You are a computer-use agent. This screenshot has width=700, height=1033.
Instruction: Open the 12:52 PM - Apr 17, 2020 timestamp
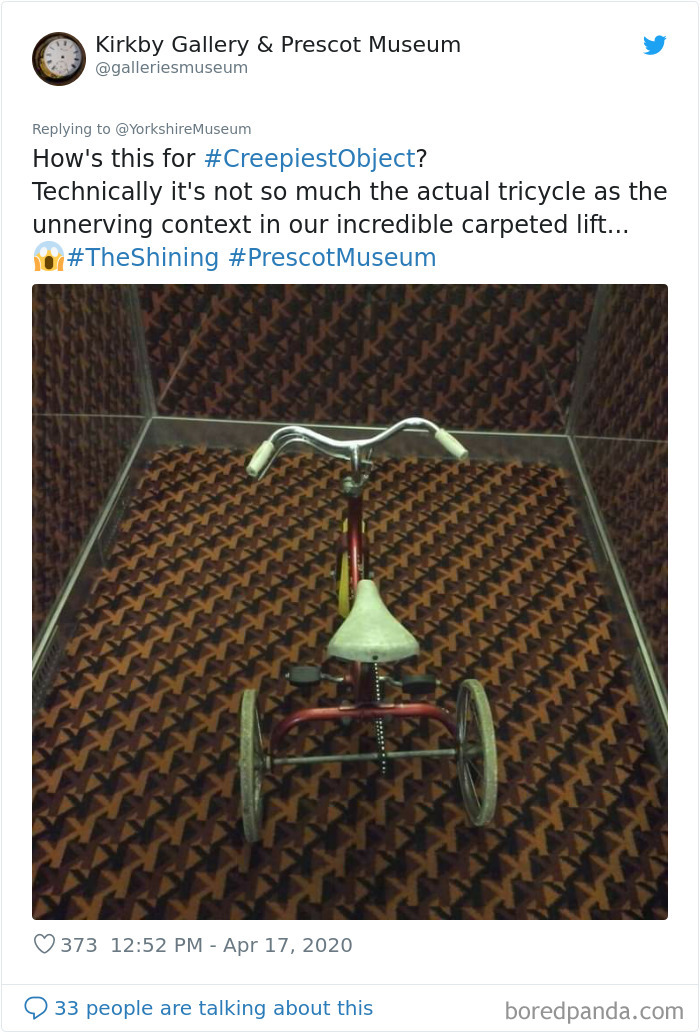click(230, 945)
